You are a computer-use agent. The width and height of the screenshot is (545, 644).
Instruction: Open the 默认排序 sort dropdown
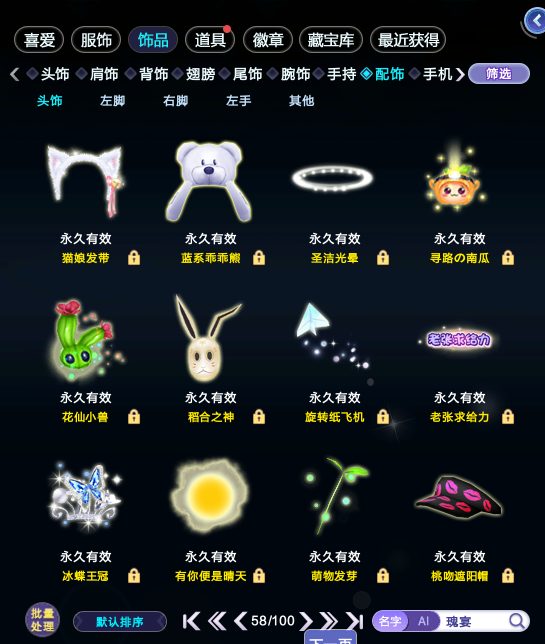pos(120,622)
